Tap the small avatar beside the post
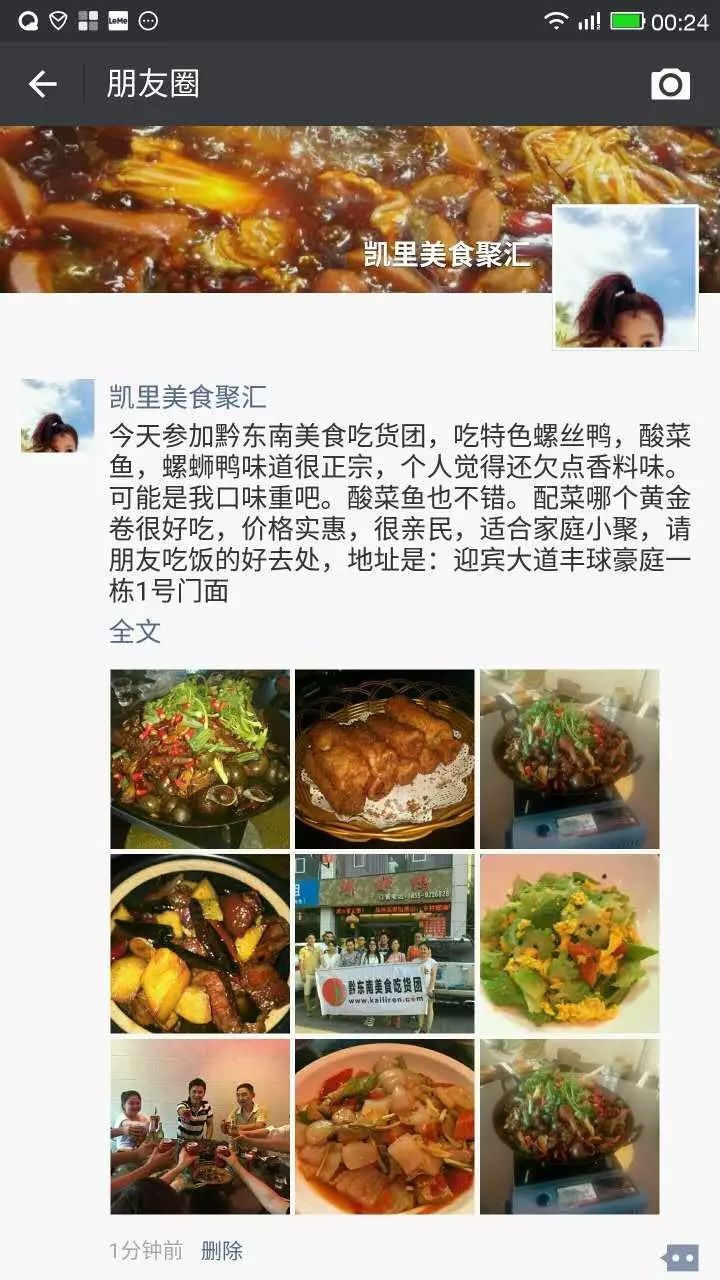The height and width of the screenshot is (1280, 720). tap(57, 416)
